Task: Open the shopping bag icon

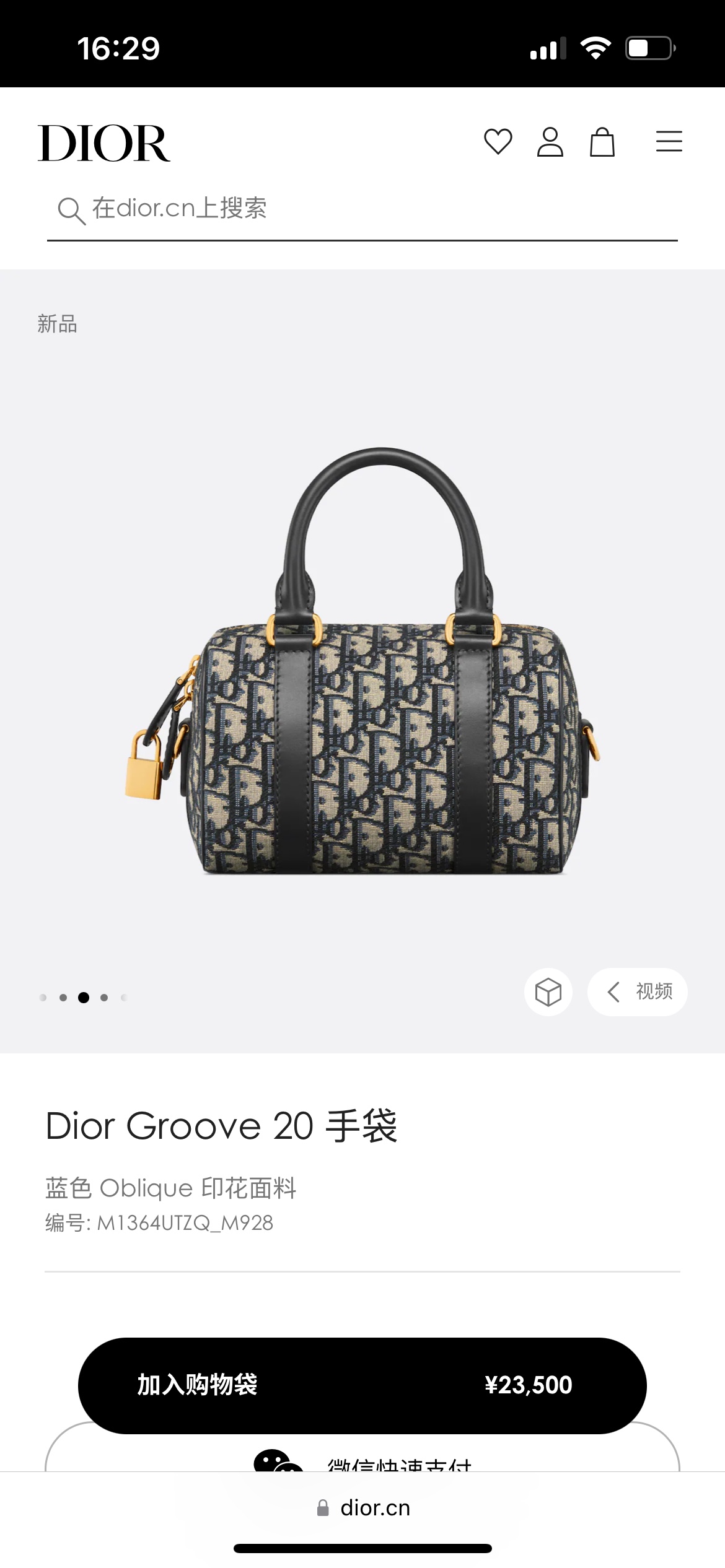Action: (602, 142)
